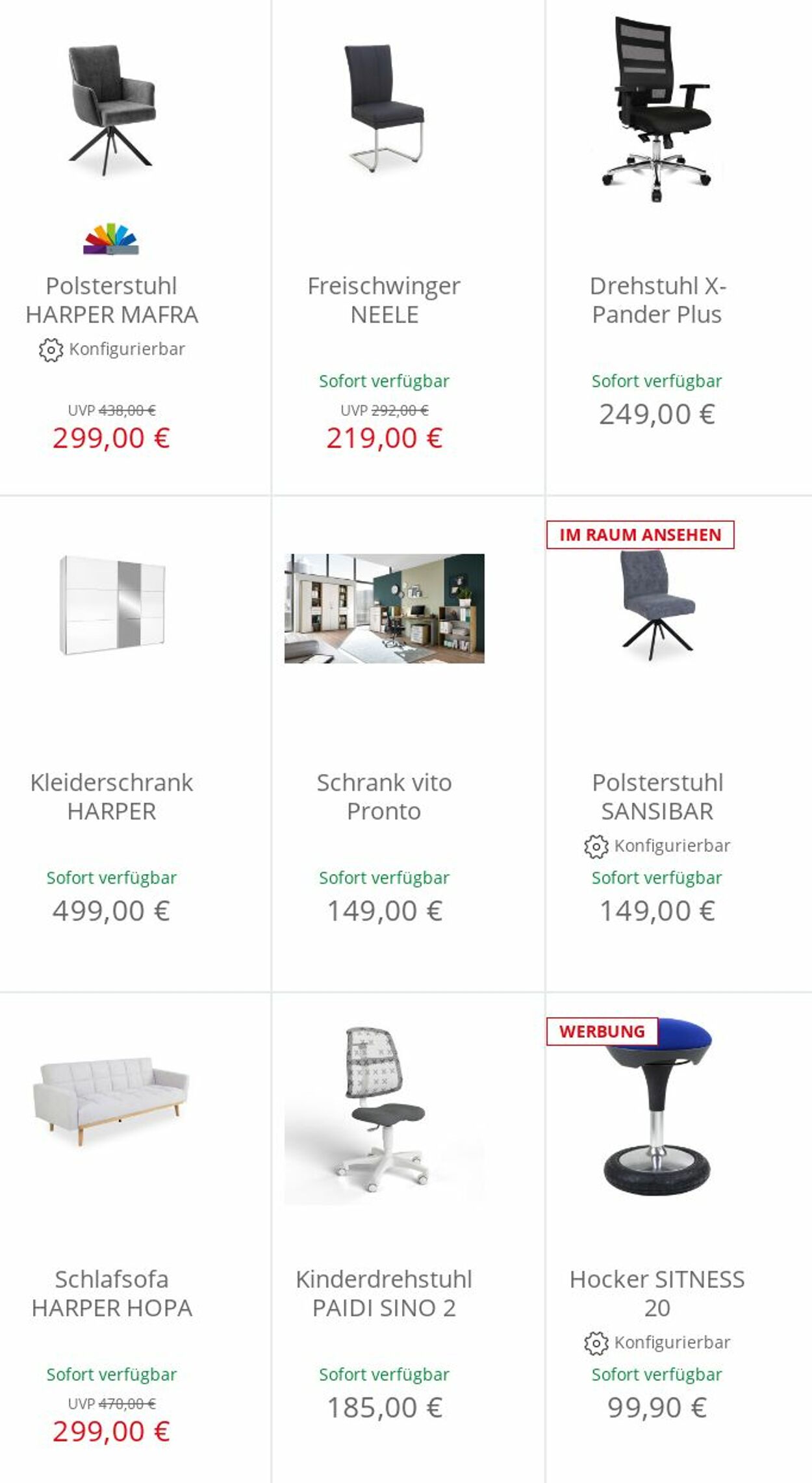The width and height of the screenshot is (812, 1483).
Task: View Polsterstuhl SANSIBAR product details
Action: coord(657,797)
